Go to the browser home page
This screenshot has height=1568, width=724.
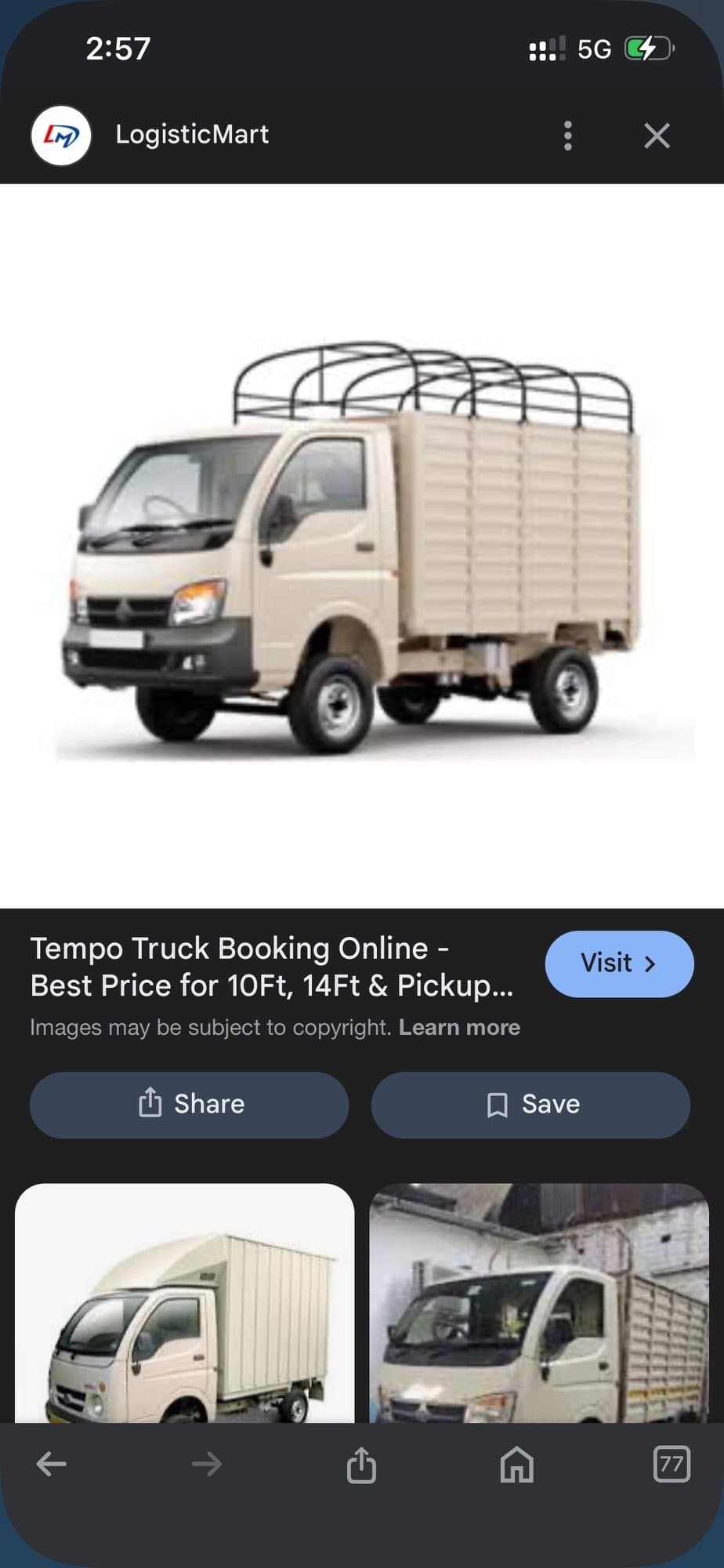(516, 1464)
